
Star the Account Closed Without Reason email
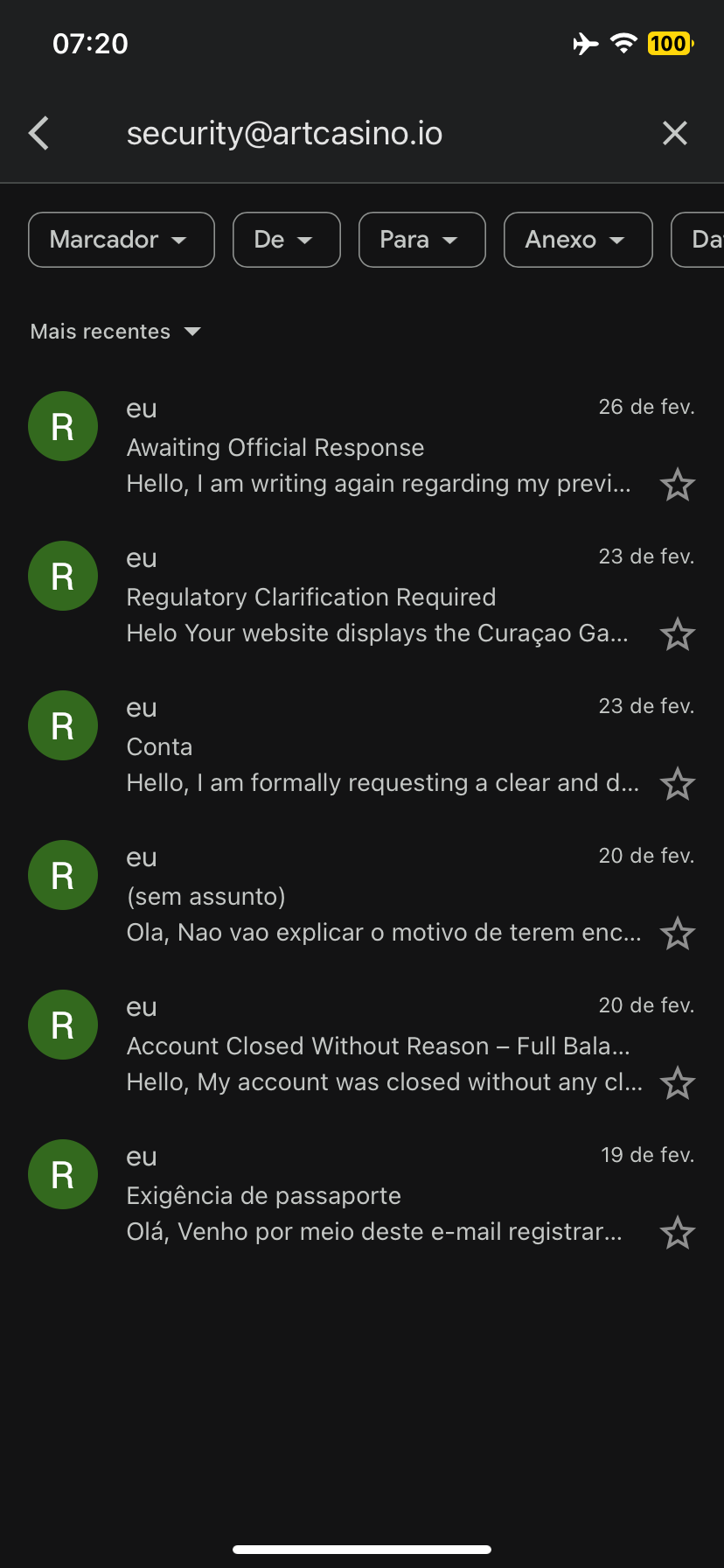pyautogui.click(x=677, y=1083)
